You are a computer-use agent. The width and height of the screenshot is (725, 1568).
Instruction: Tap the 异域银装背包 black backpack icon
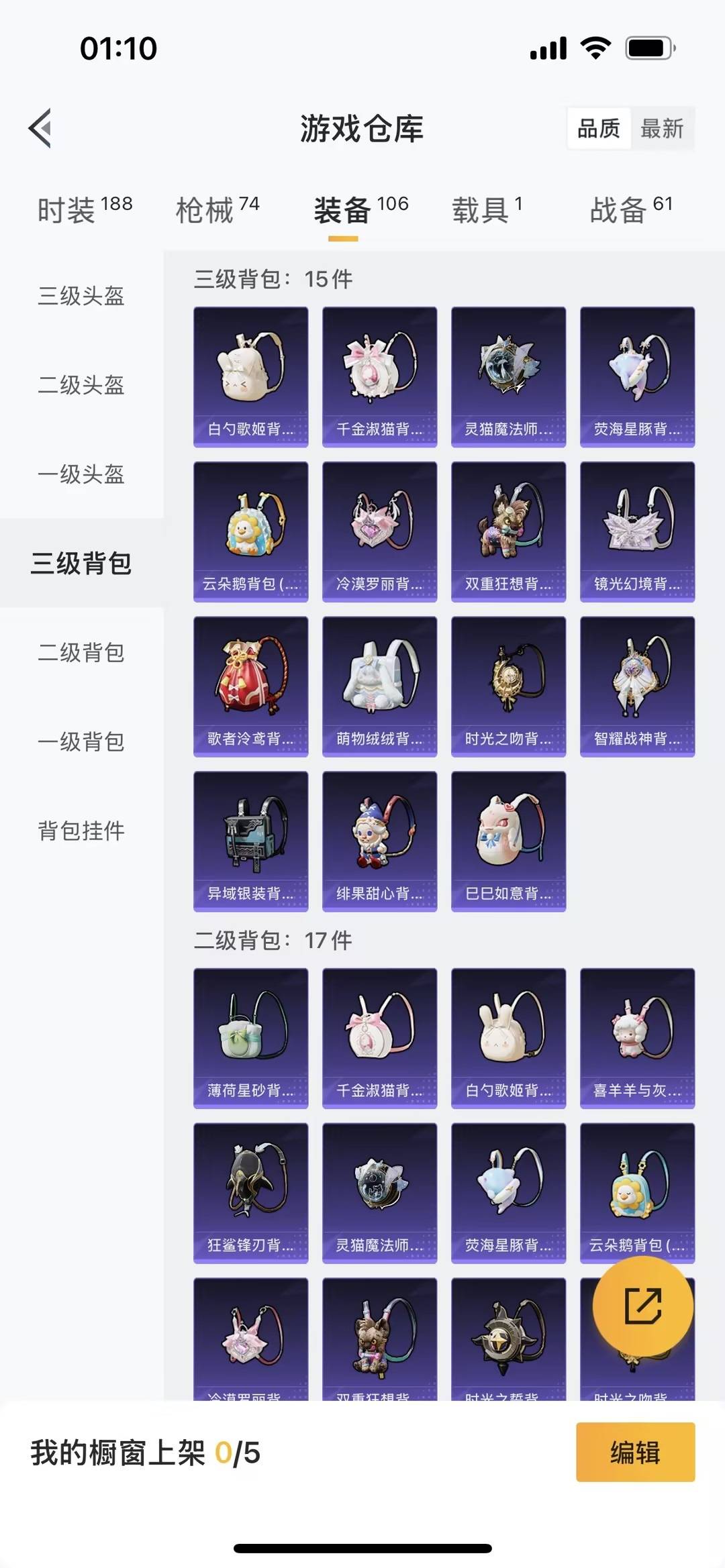click(x=250, y=839)
